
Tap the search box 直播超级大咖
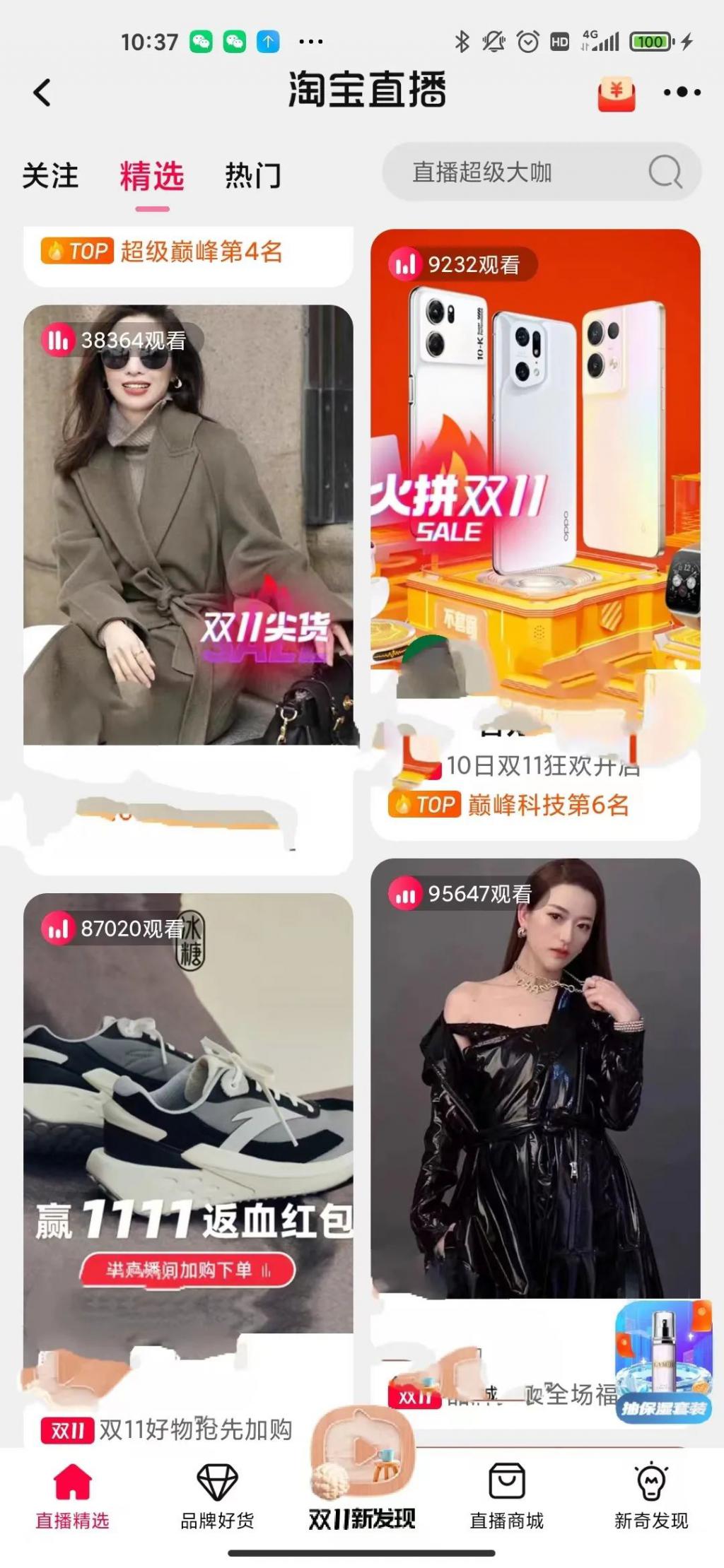(523, 172)
